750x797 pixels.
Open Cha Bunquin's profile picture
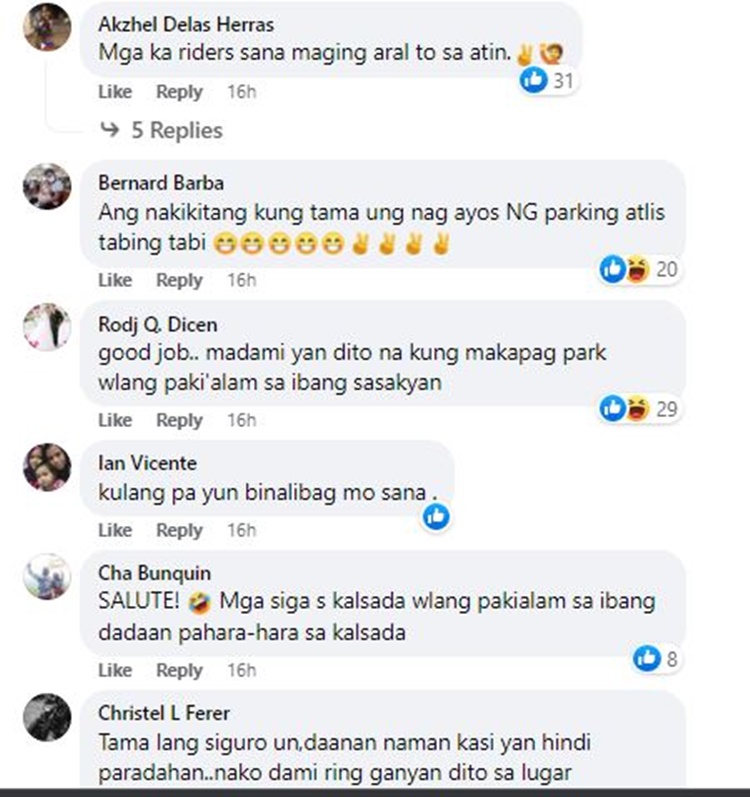[47, 577]
